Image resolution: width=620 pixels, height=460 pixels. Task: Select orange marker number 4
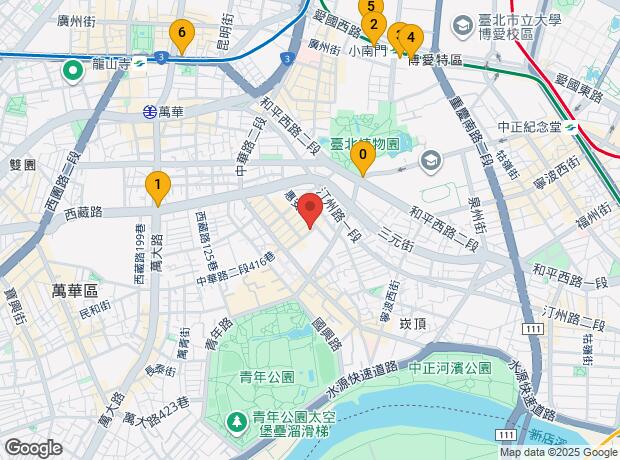411,41
